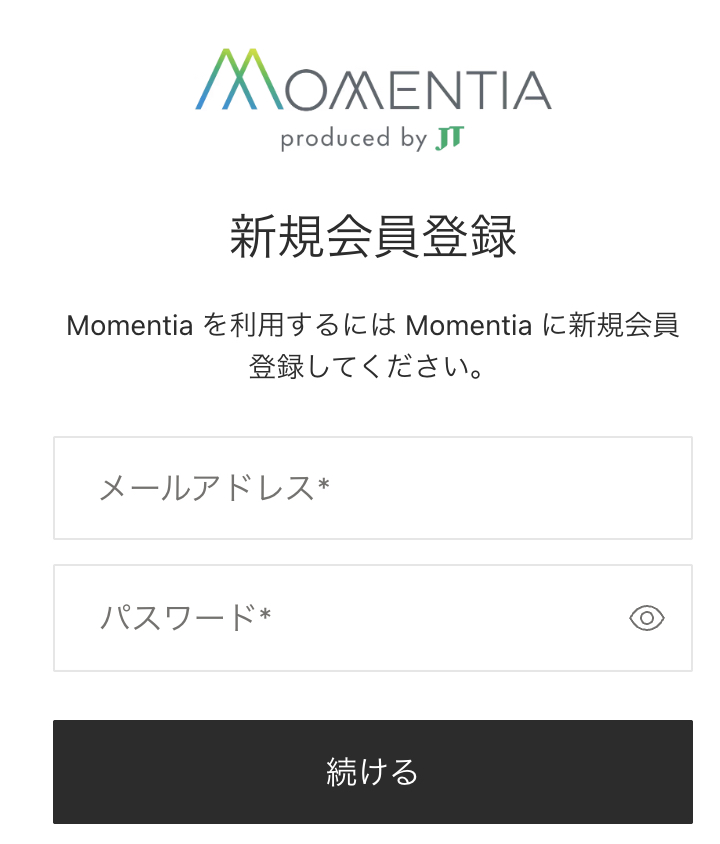Show password with the eye icon

coord(647,619)
